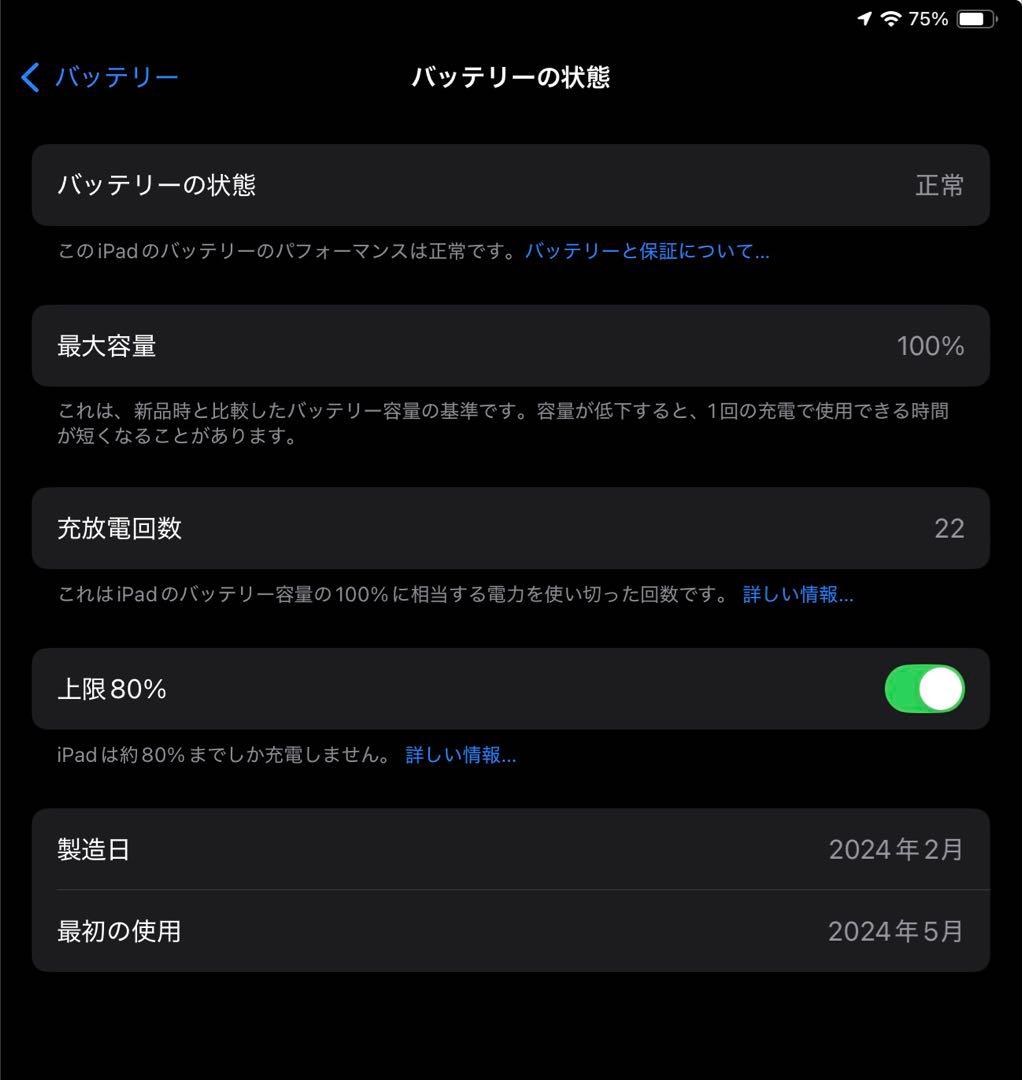
Task: Tap the バッテリーの状態 page title
Action: point(511,78)
